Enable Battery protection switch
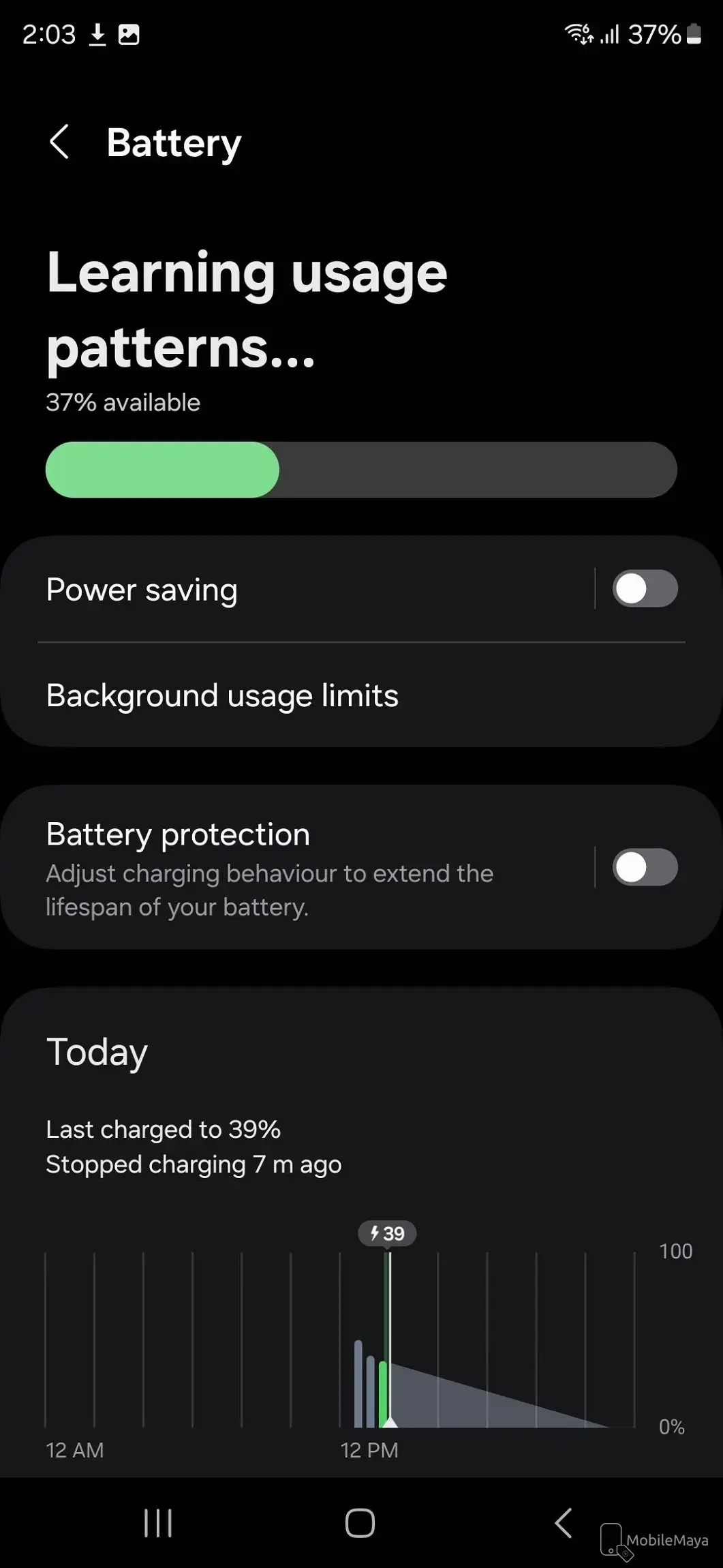The width and height of the screenshot is (723, 1568). click(x=644, y=867)
